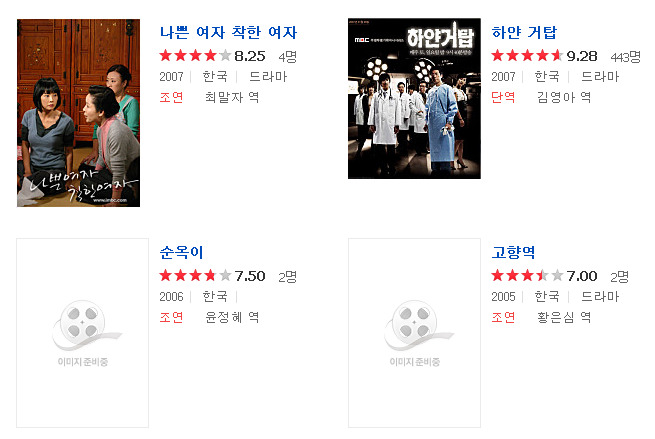Image resolution: width=655 pixels, height=439 pixels.
Task: Tap the placeholder poster for 순옥이
Action: (x=82, y=332)
